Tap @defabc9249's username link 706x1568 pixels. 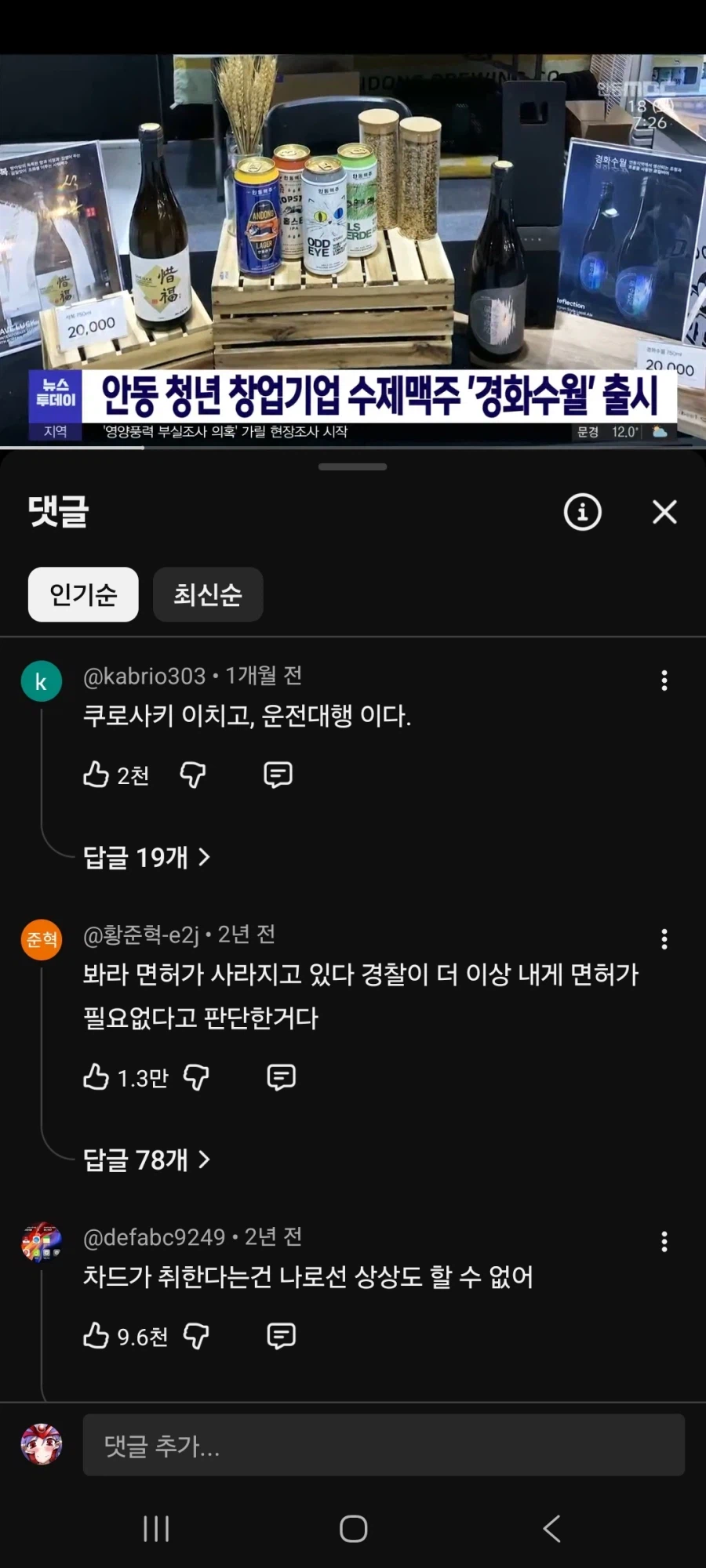(x=153, y=1237)
